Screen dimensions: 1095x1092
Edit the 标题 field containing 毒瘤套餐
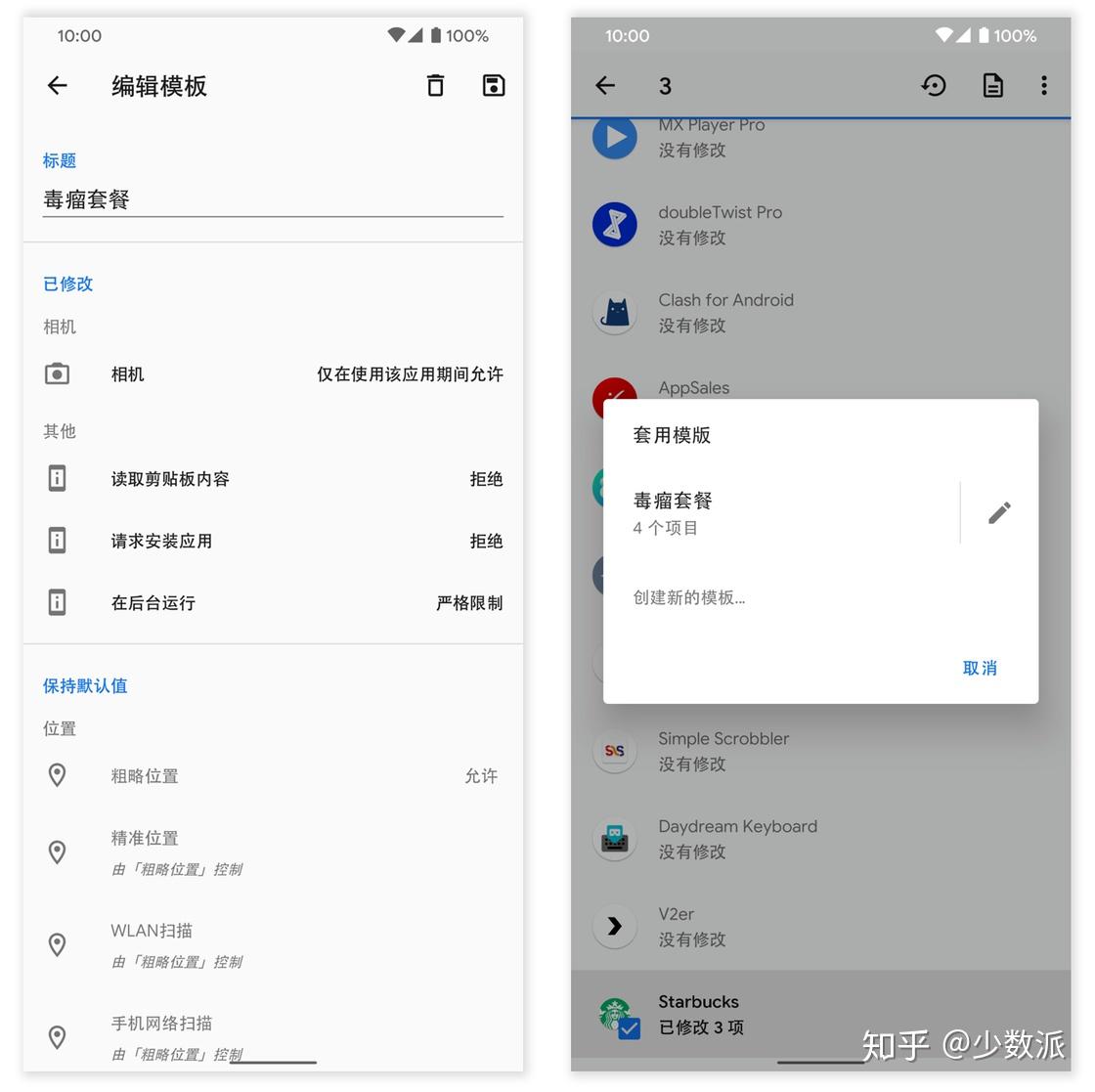tap(272, 199)
